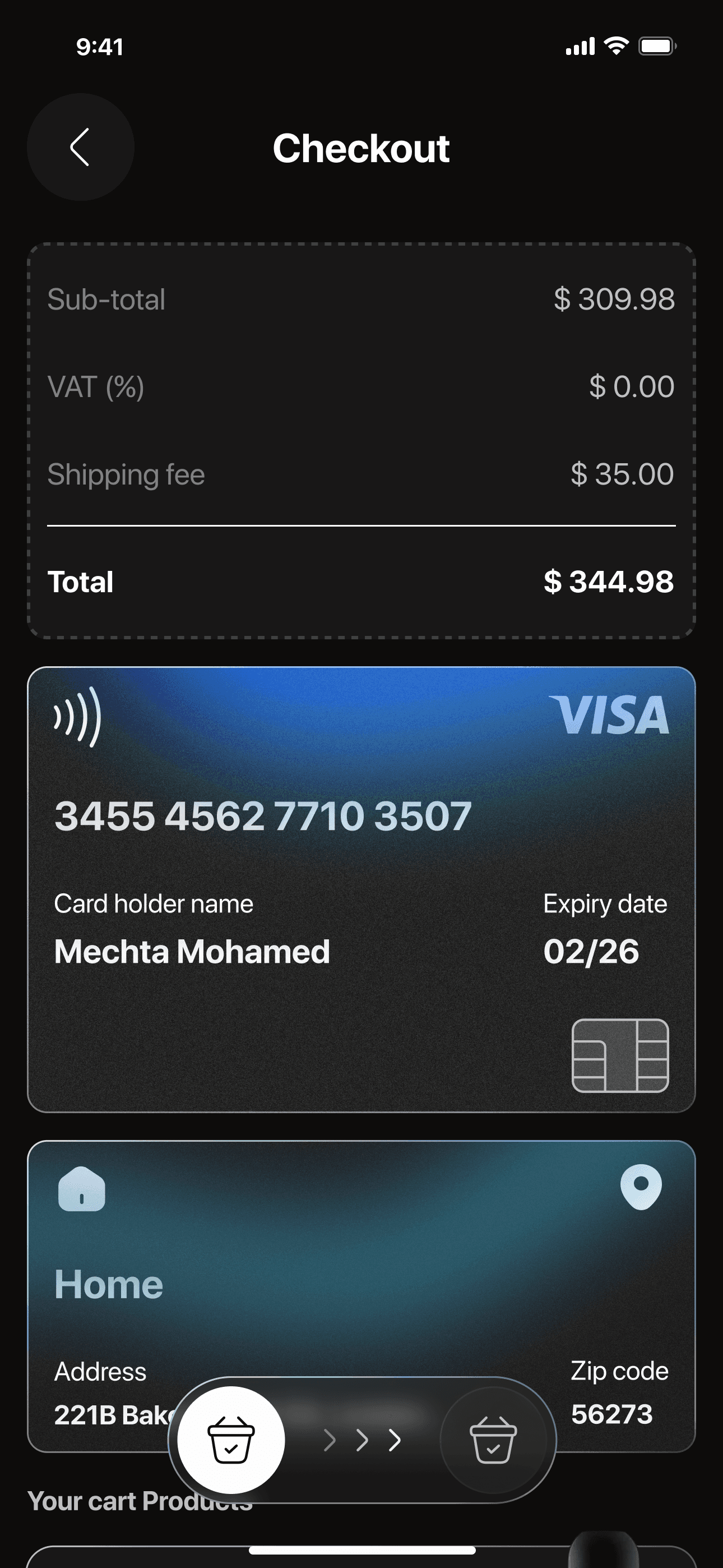The height and width of the screenshot is (1568, 723).
Task: Open the Home address card
Action: click(x=361, y=1296)
